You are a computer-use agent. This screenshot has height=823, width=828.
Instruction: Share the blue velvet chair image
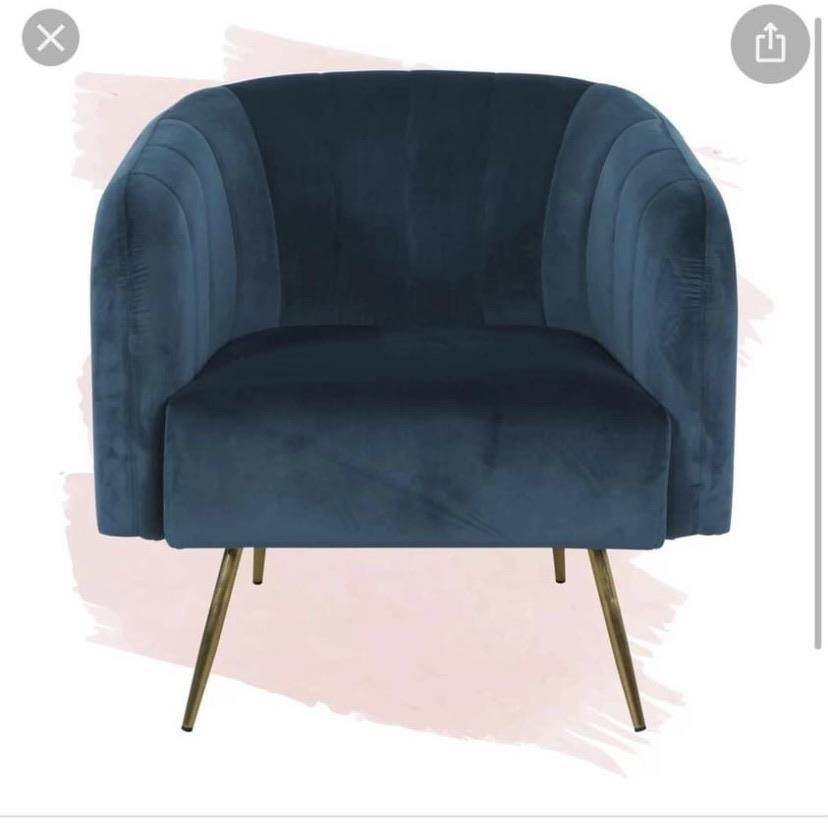coord(768,43)
